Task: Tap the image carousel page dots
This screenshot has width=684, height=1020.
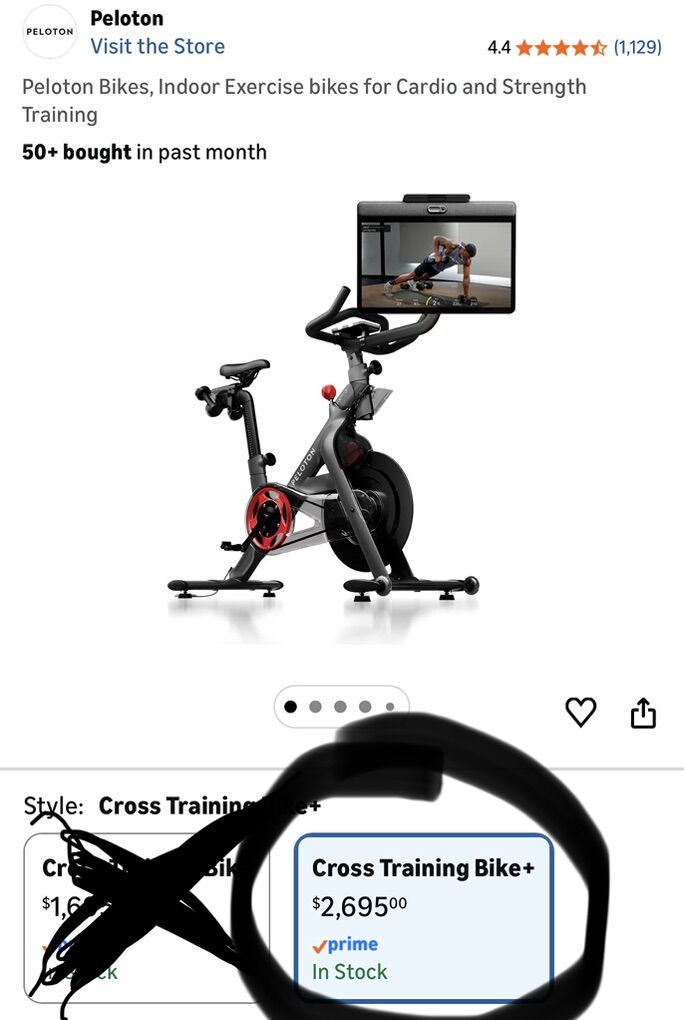Action: 340,706
